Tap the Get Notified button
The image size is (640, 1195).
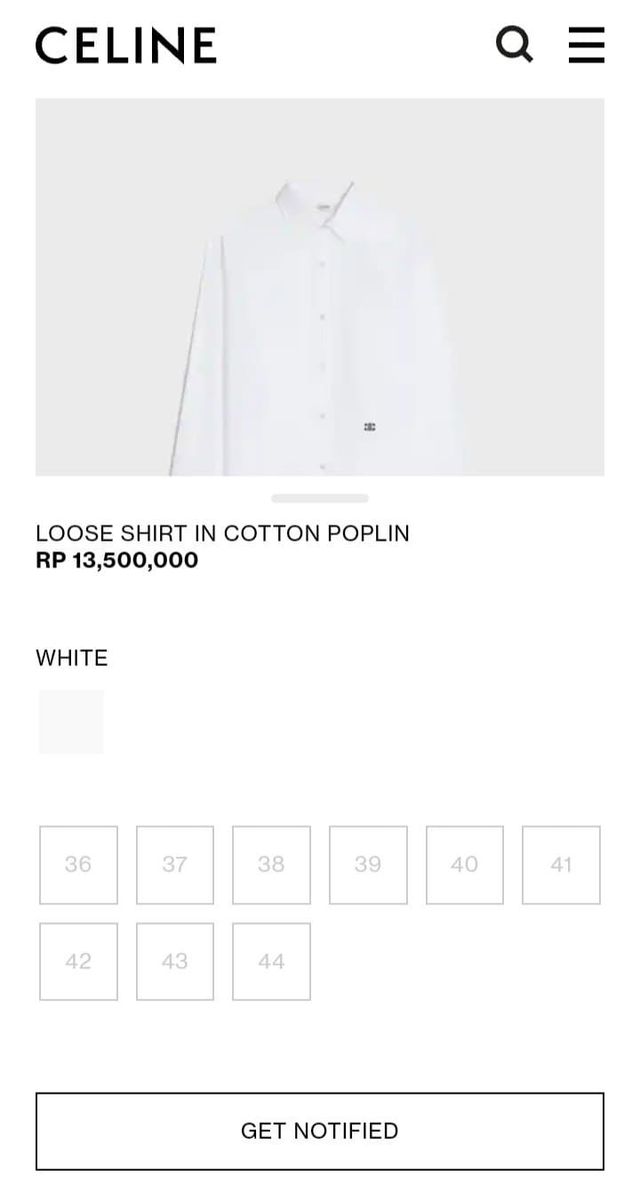320,1131
